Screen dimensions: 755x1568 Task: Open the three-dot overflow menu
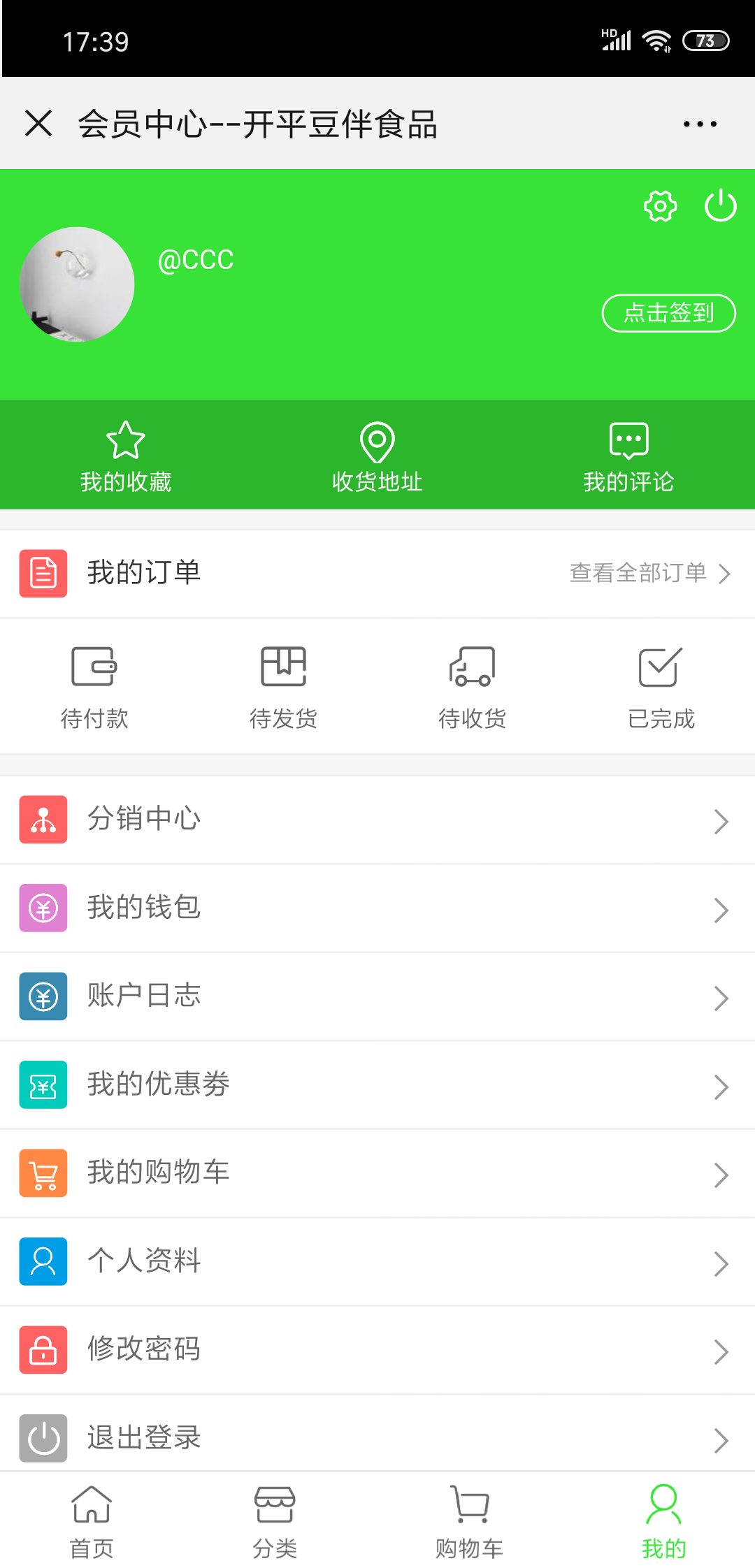(700, 124)
